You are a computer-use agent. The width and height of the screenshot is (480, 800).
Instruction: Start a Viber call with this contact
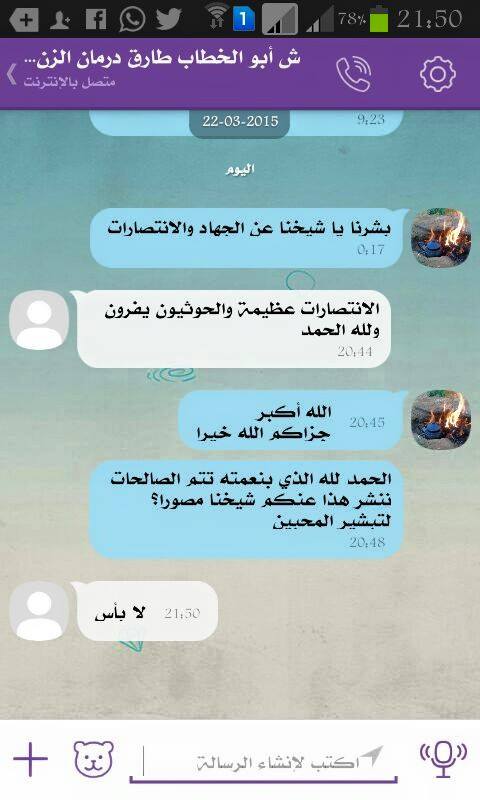353,74
